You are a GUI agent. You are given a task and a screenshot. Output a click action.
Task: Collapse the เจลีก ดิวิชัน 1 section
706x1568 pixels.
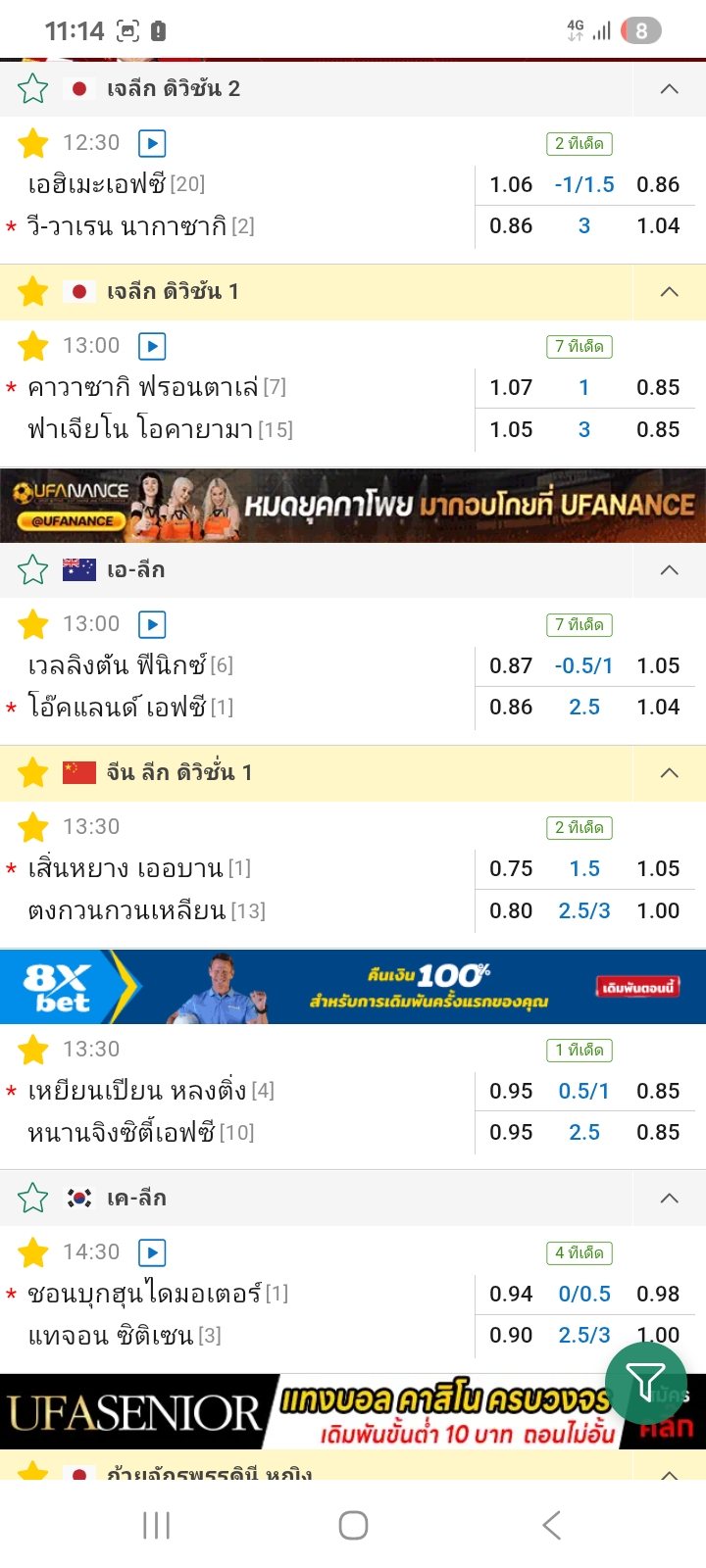tap(670, 292)
